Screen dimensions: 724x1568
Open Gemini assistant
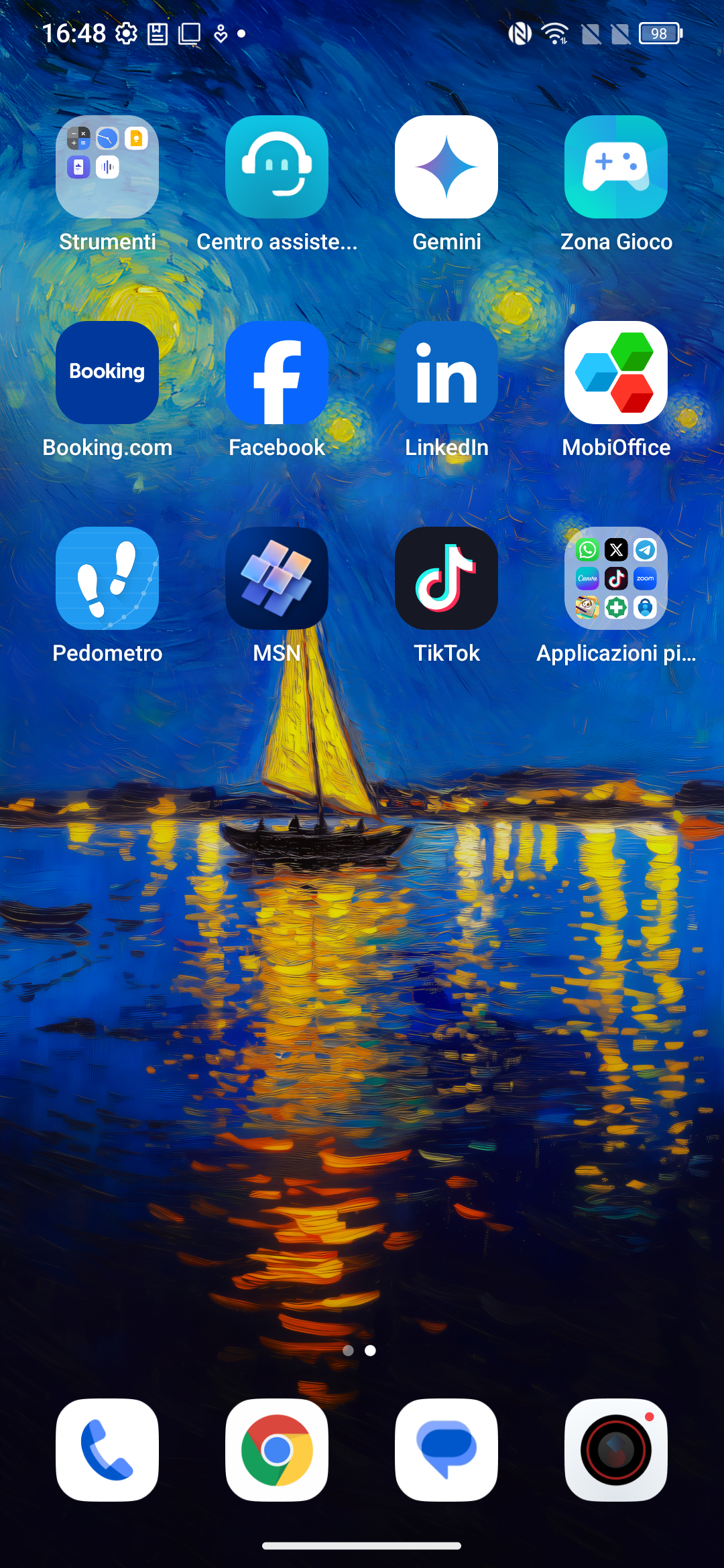click(x=446, y=167)
